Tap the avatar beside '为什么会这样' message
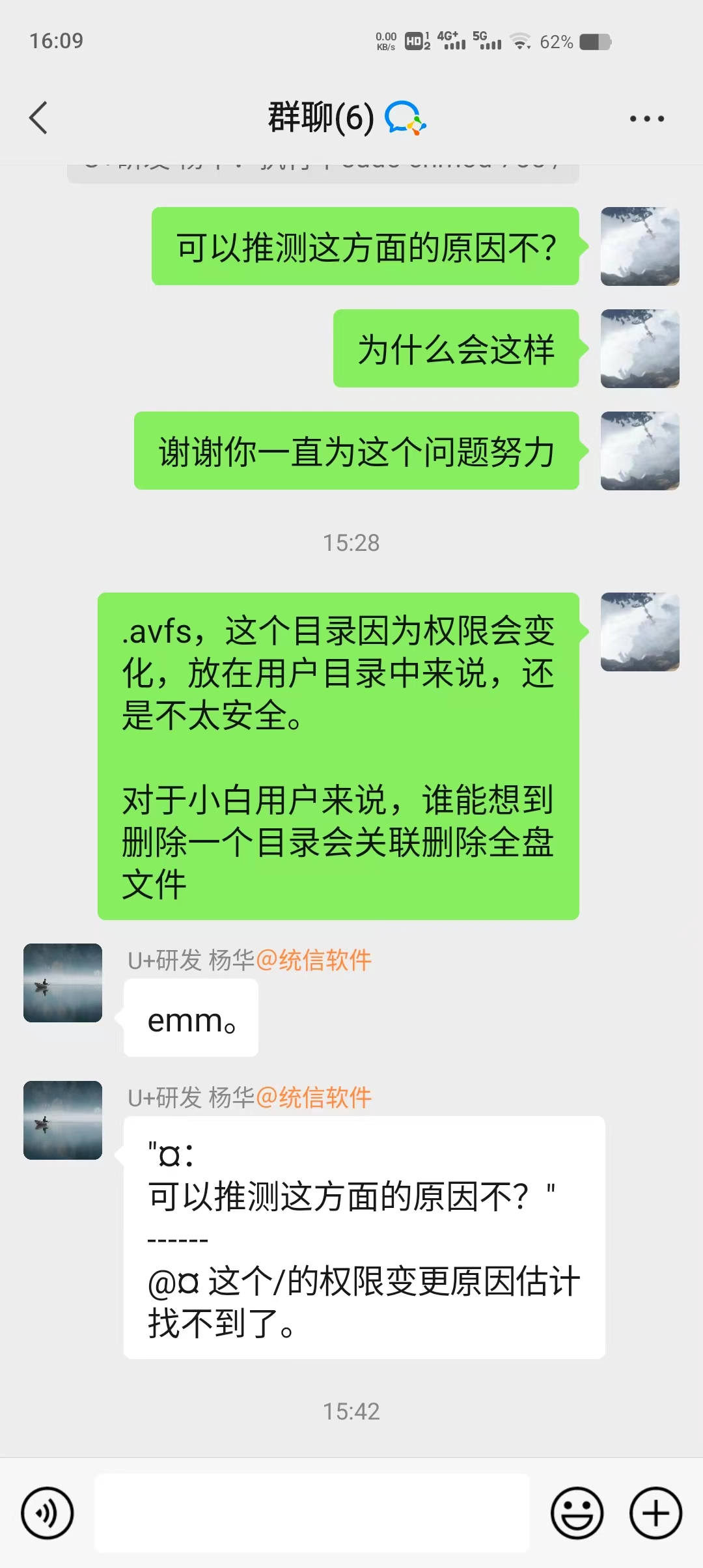Viewport: 703px width, 1568px height. click(639, 348)
